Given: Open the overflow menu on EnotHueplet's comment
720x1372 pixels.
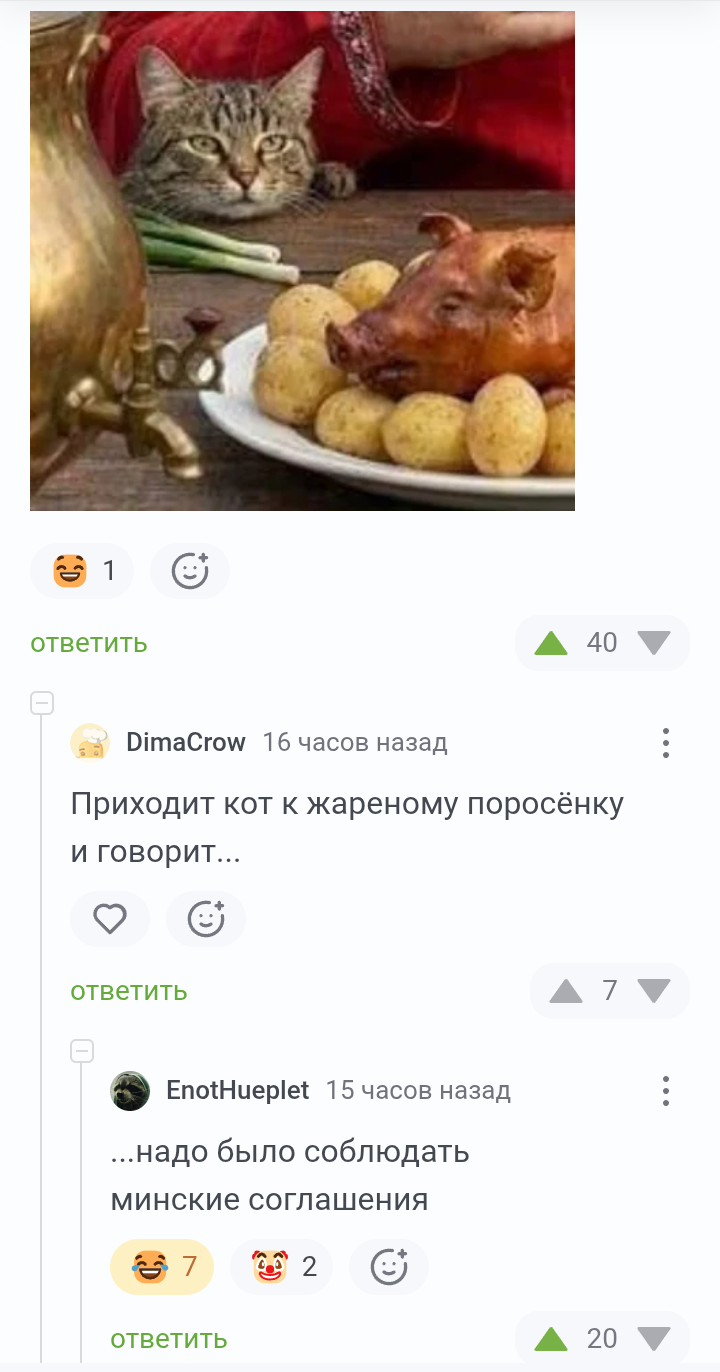Looking at the screenshot, I should [665, 1090].
